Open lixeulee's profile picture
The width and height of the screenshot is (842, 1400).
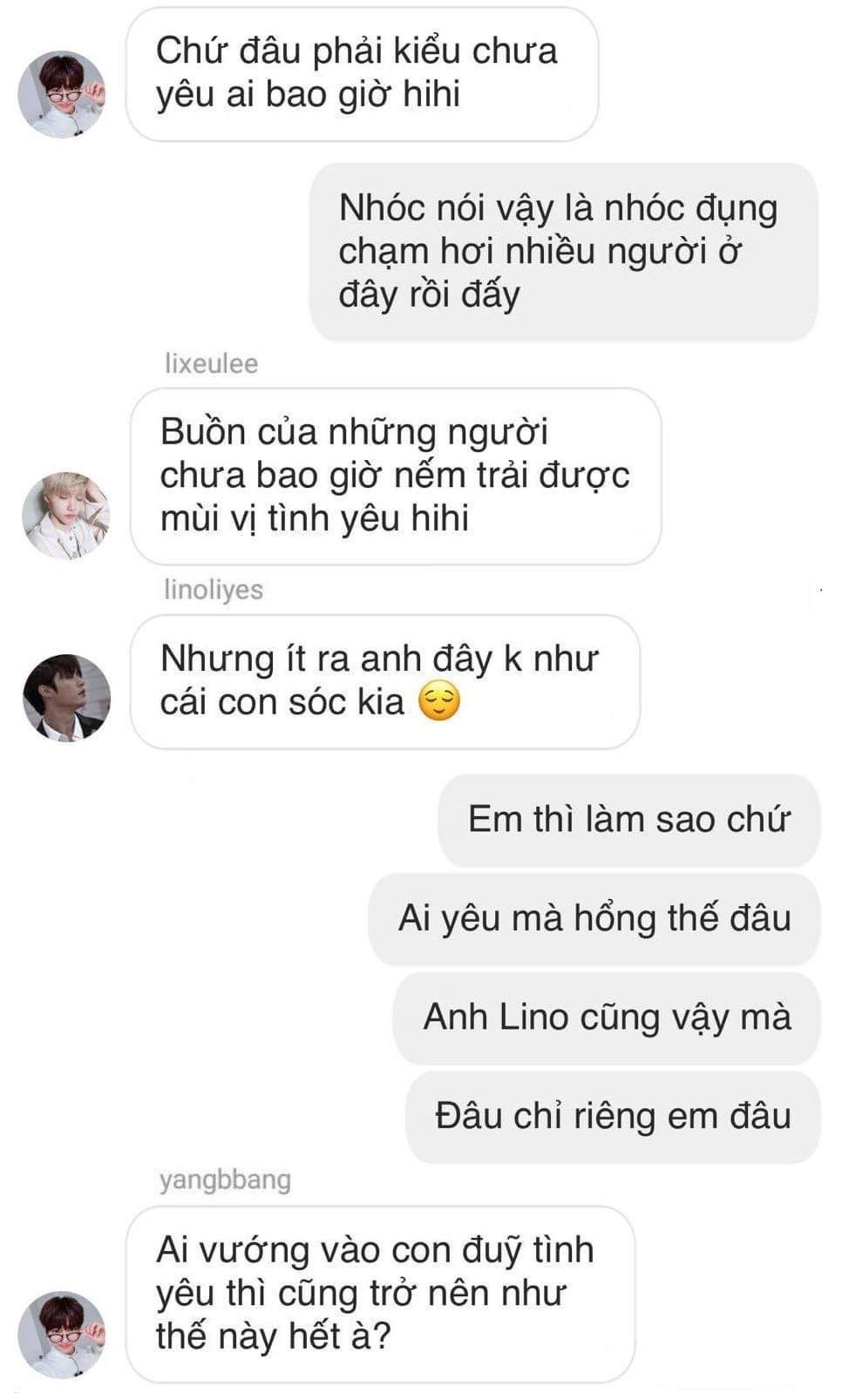65,515
